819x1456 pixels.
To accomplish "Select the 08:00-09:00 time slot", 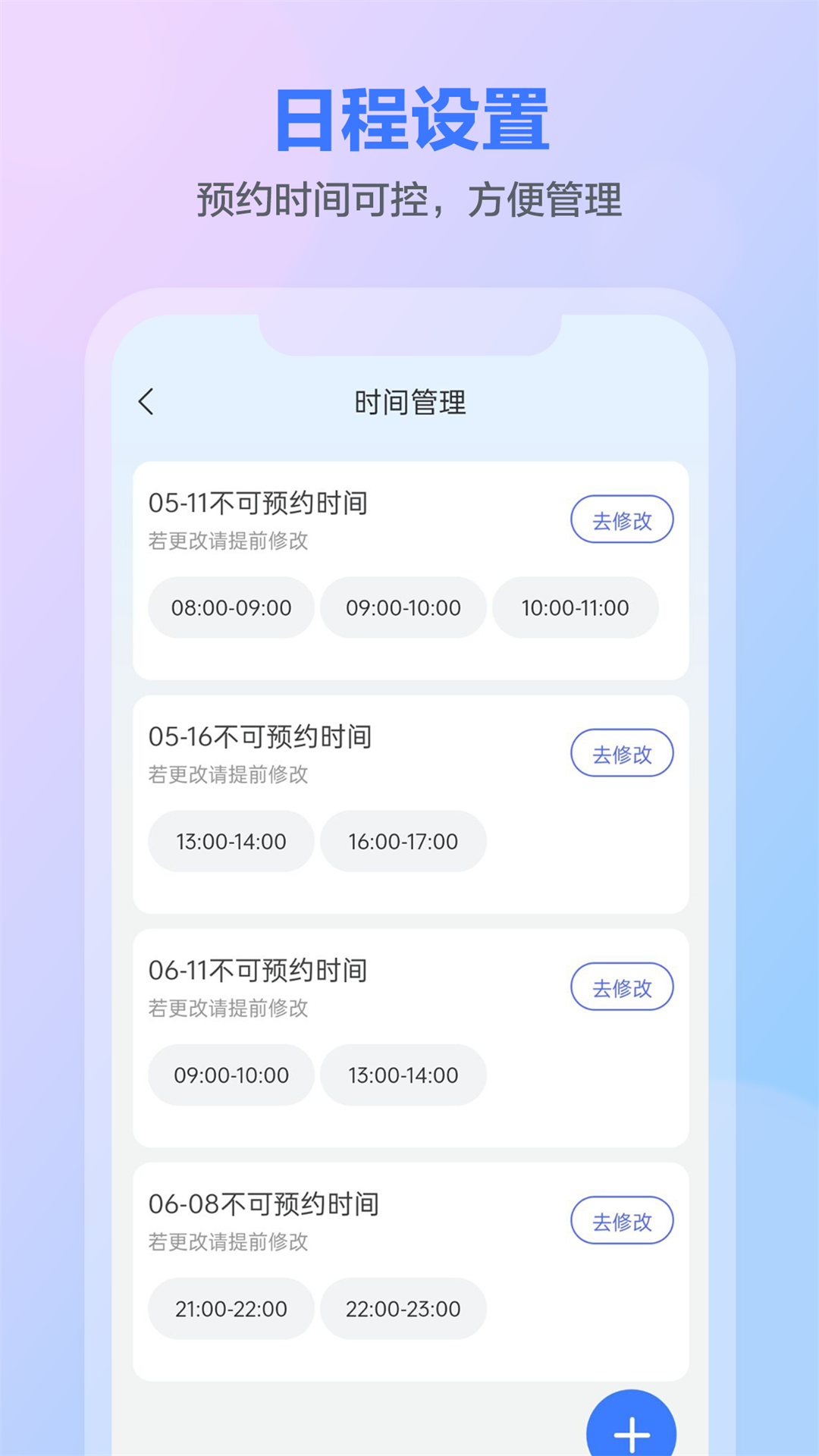I will pyautogui.click(x=231, y=607).
